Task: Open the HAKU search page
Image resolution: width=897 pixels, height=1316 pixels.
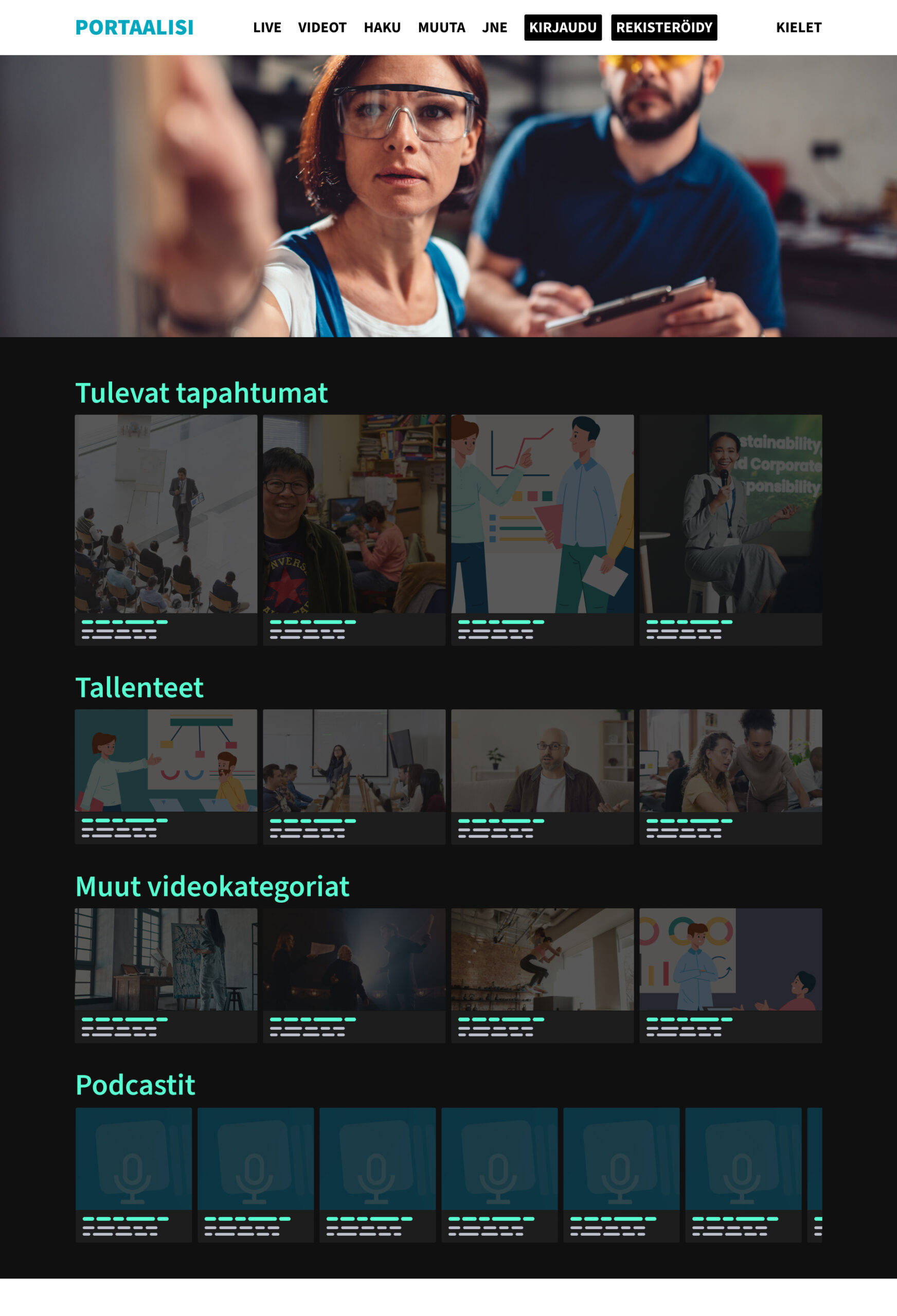Action: [x=382, y=27]
